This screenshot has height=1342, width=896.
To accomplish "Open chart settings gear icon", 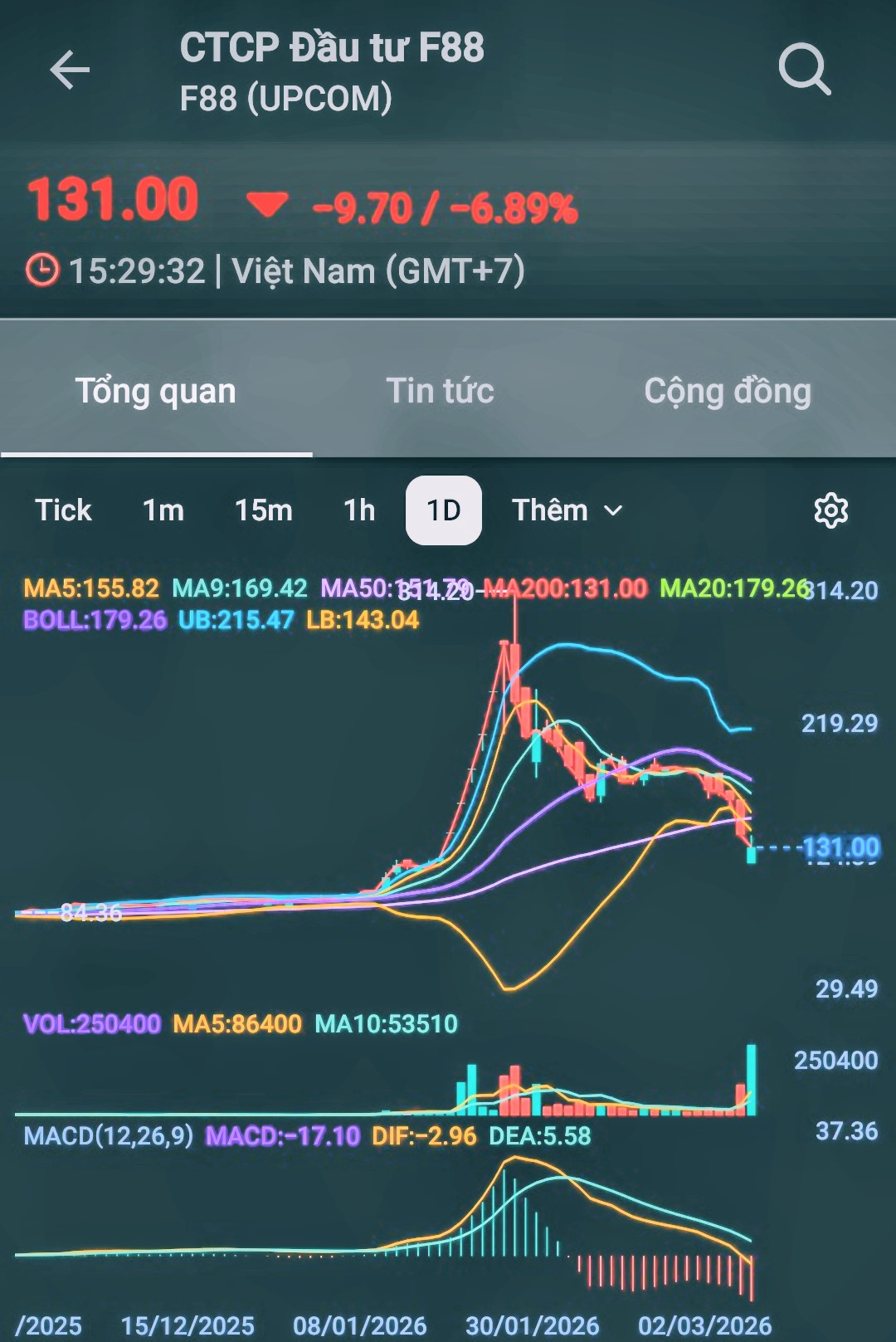I will coord(830,510).
